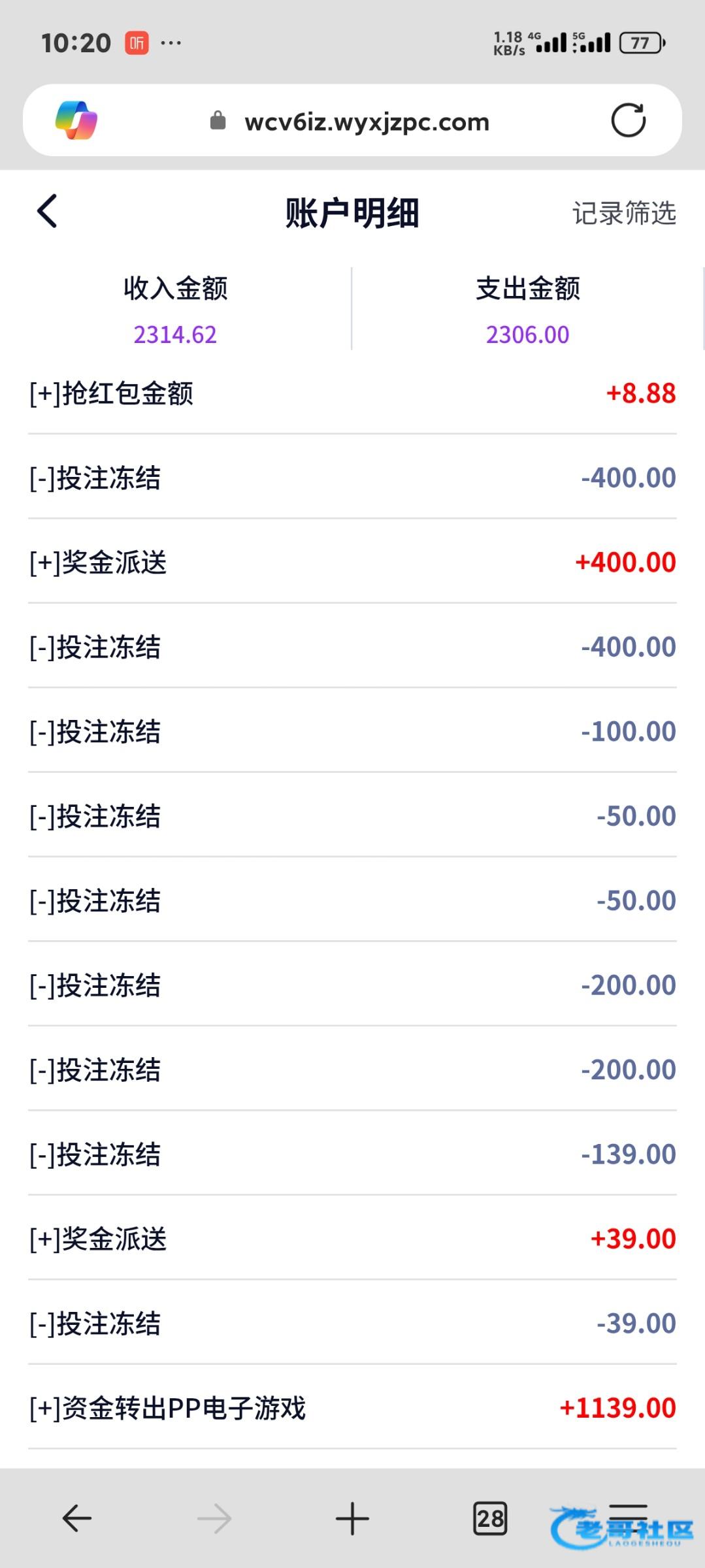Open the 记录筛选 record filter

[x=624, y=213]
